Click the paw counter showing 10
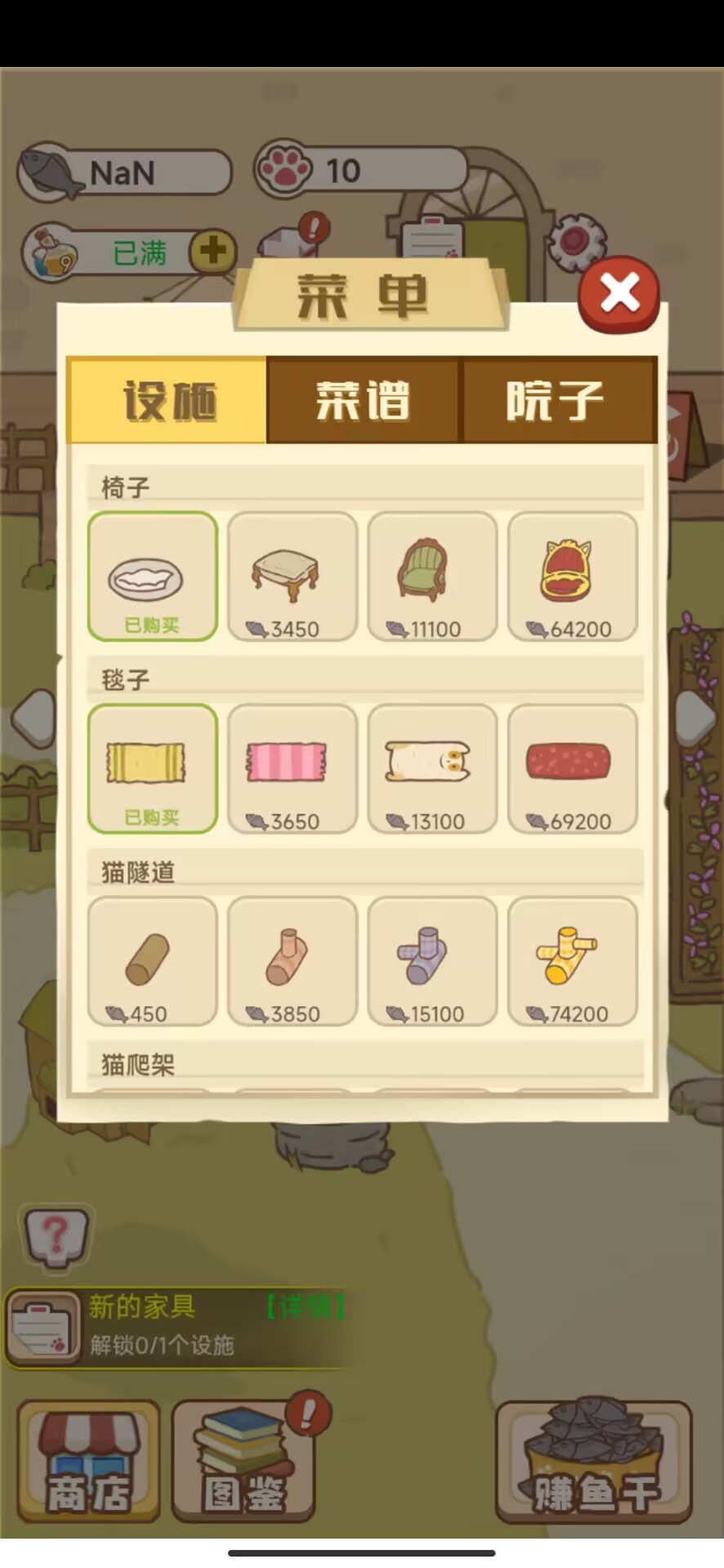The height and width of the screenshot is (1568, 724). coord(360,170)
